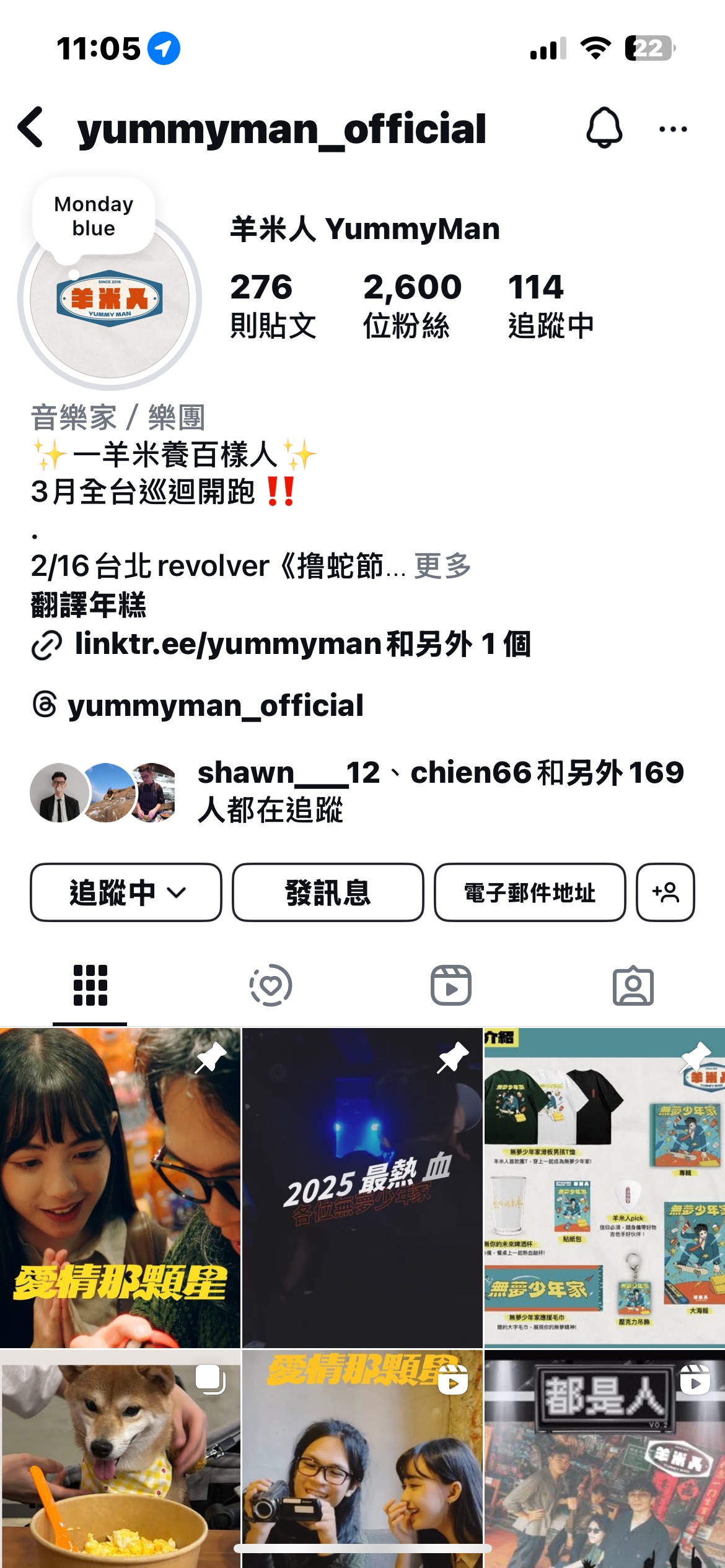Screen dimensions: 725x1568
Task: Open the pinned 愛情那顆星 post
Action: pos(120,1188)
